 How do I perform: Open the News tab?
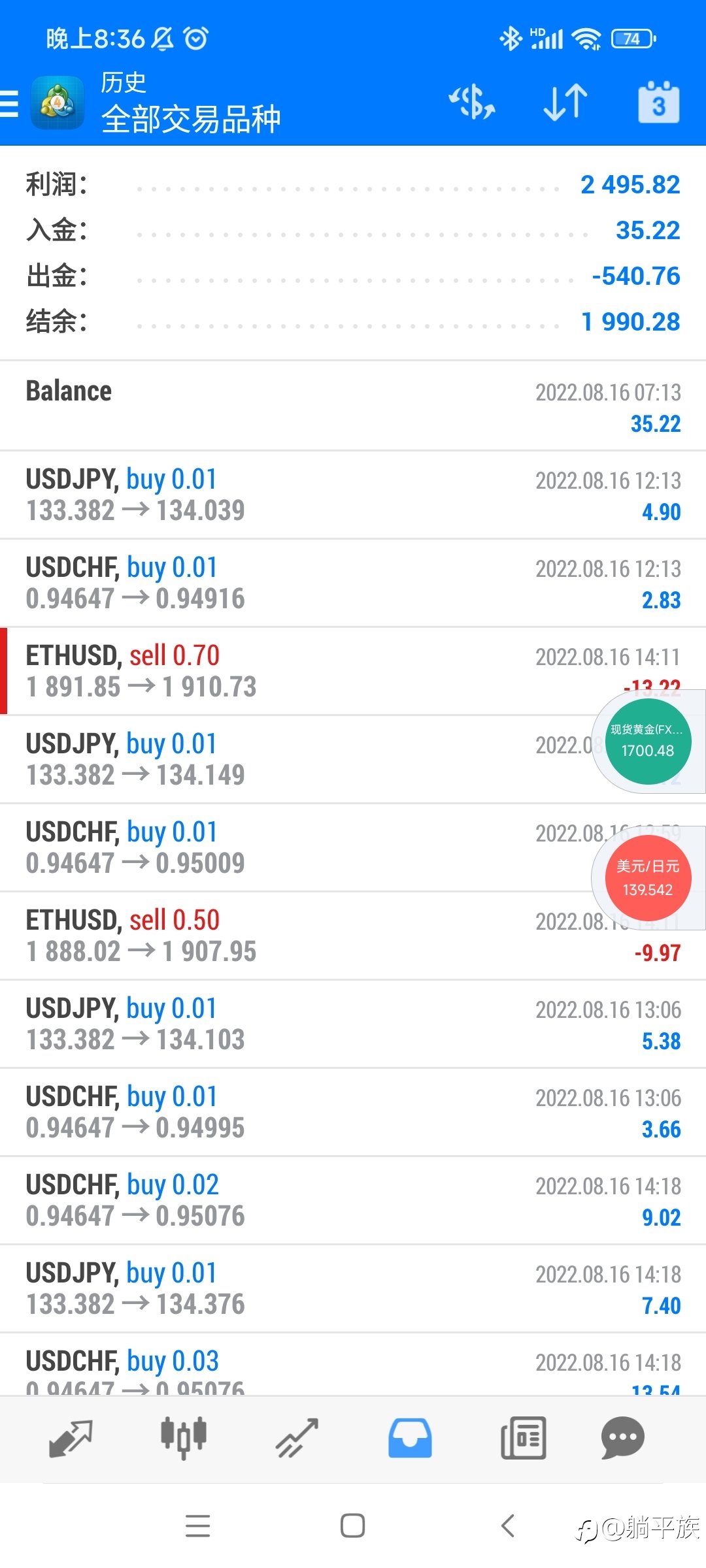tap(523, 1438)
